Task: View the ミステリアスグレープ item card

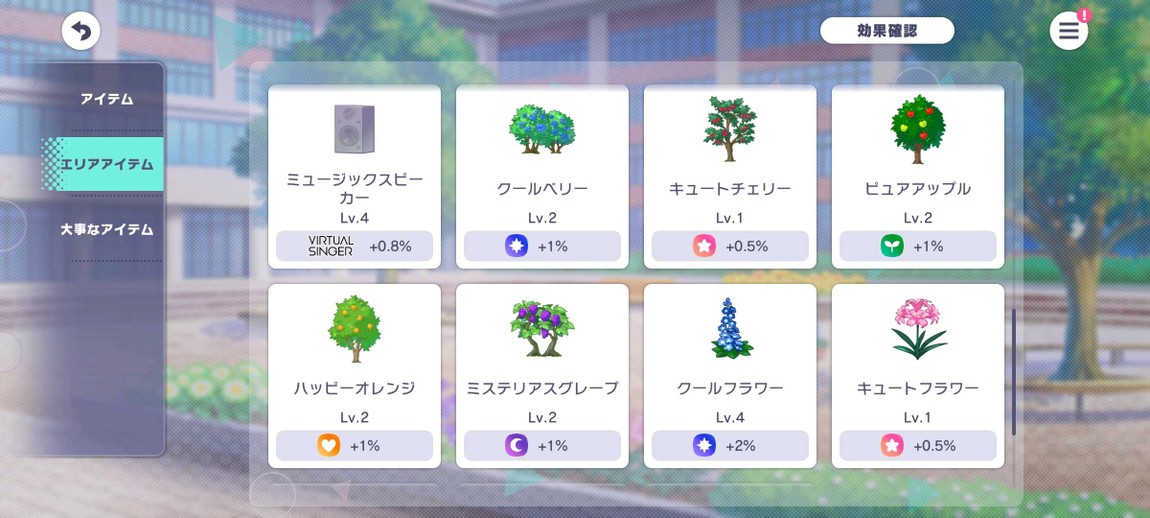Action: [542, 375]
